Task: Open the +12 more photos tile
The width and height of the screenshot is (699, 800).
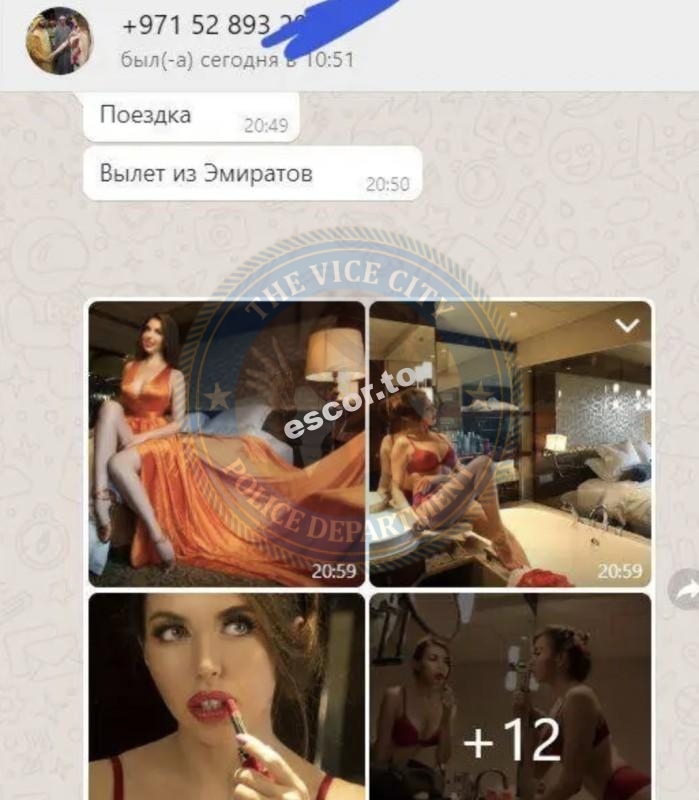Action: pos(510,695)
